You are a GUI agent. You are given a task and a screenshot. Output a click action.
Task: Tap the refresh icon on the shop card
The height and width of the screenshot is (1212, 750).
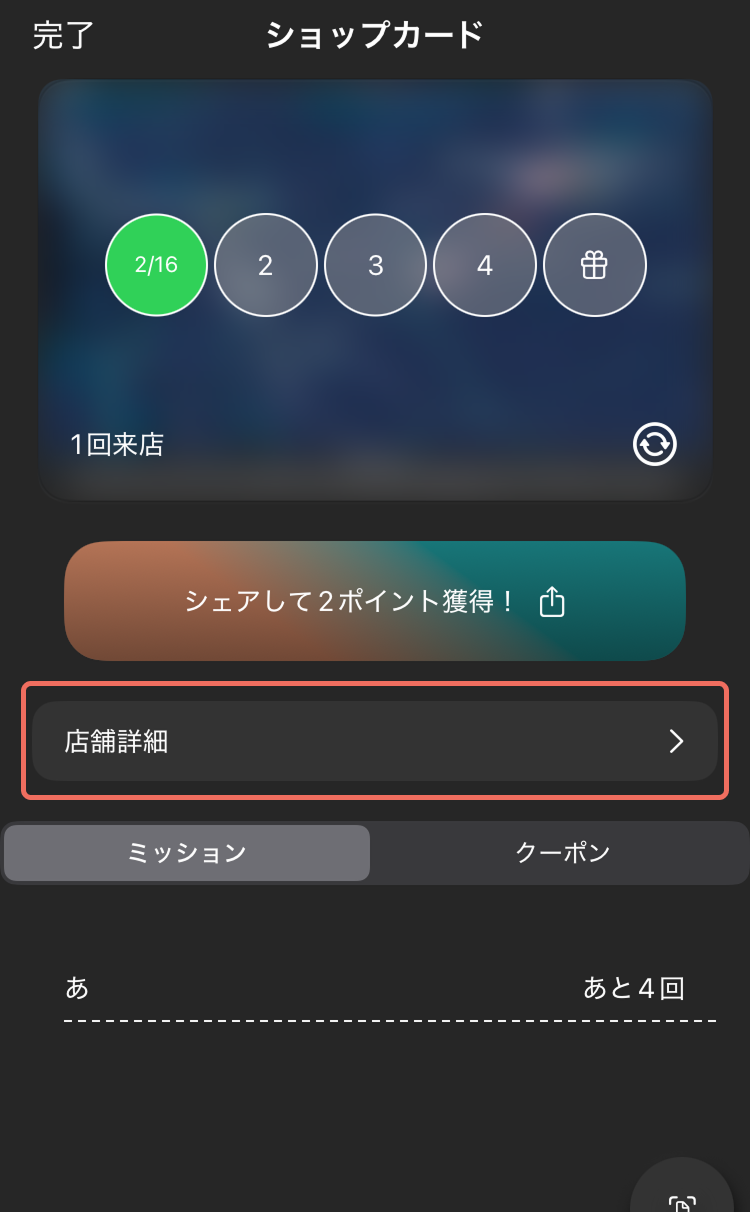pyautogui.click(x=653, y=444)
